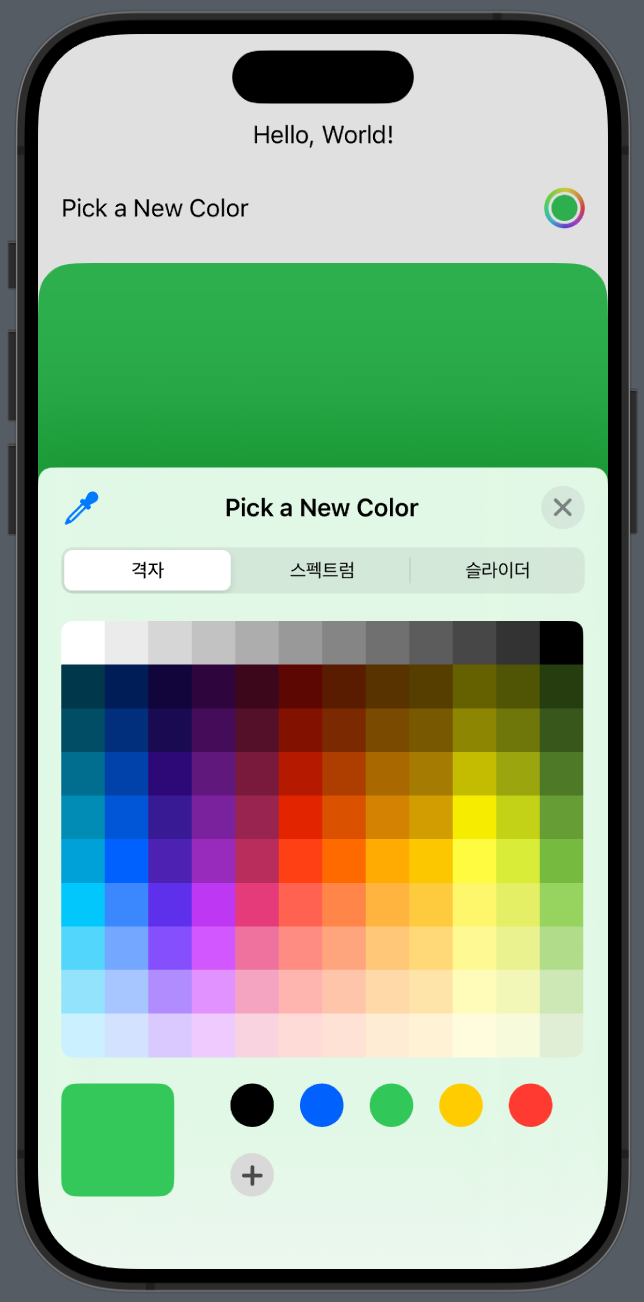Viewport: 644px width, 1302px height.
Task: Choose the black saved color swatch
Action: [252, 1105]
